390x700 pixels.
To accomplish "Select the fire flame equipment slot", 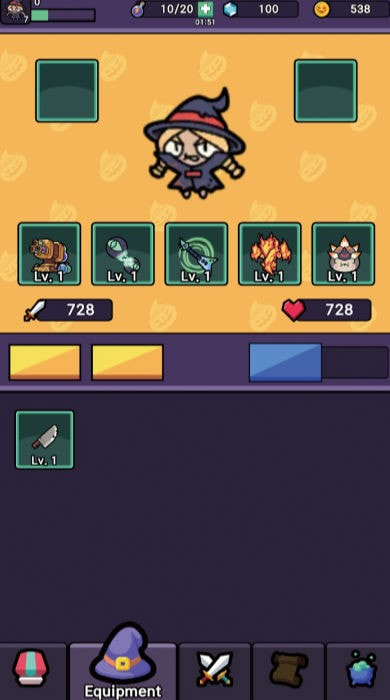I will (270, 254).
